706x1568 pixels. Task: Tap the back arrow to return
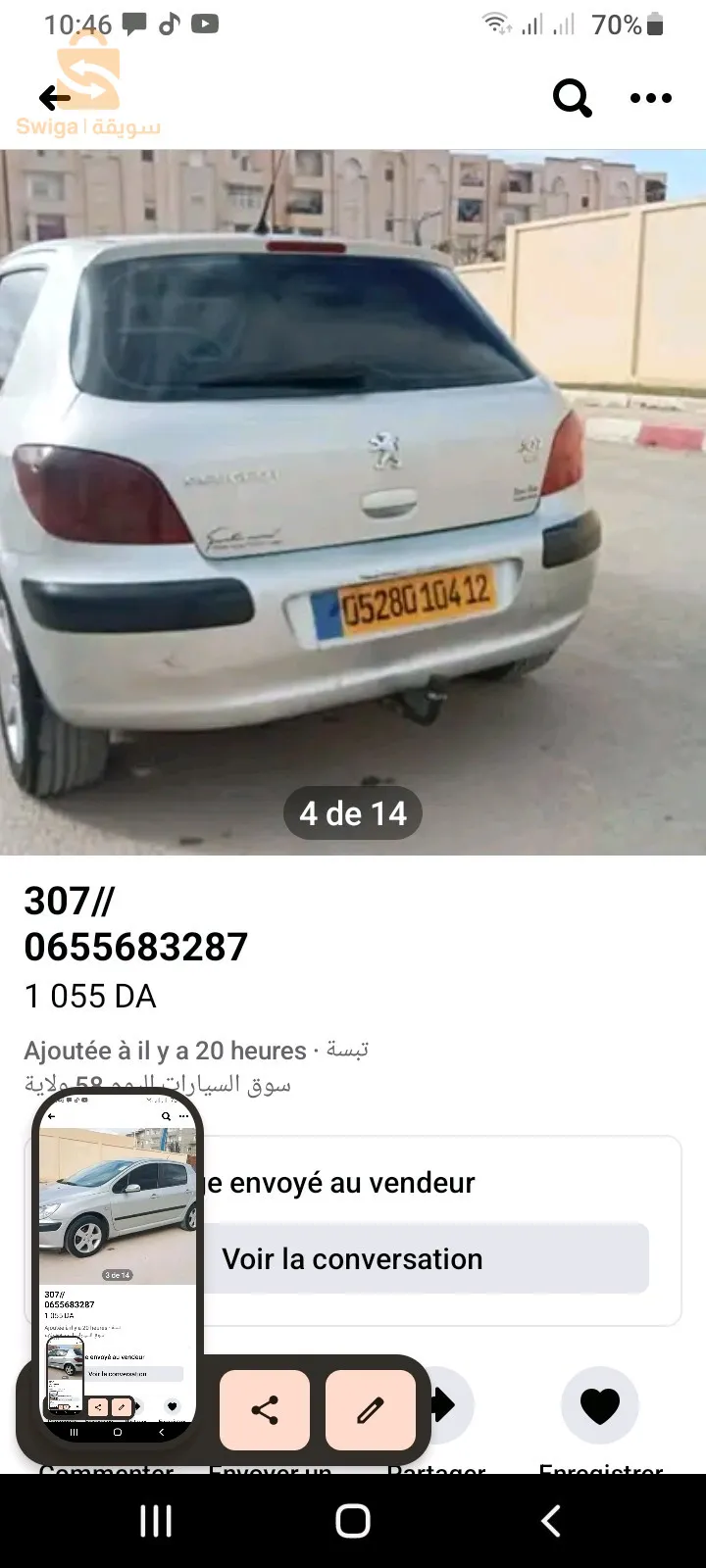point(54,98)
